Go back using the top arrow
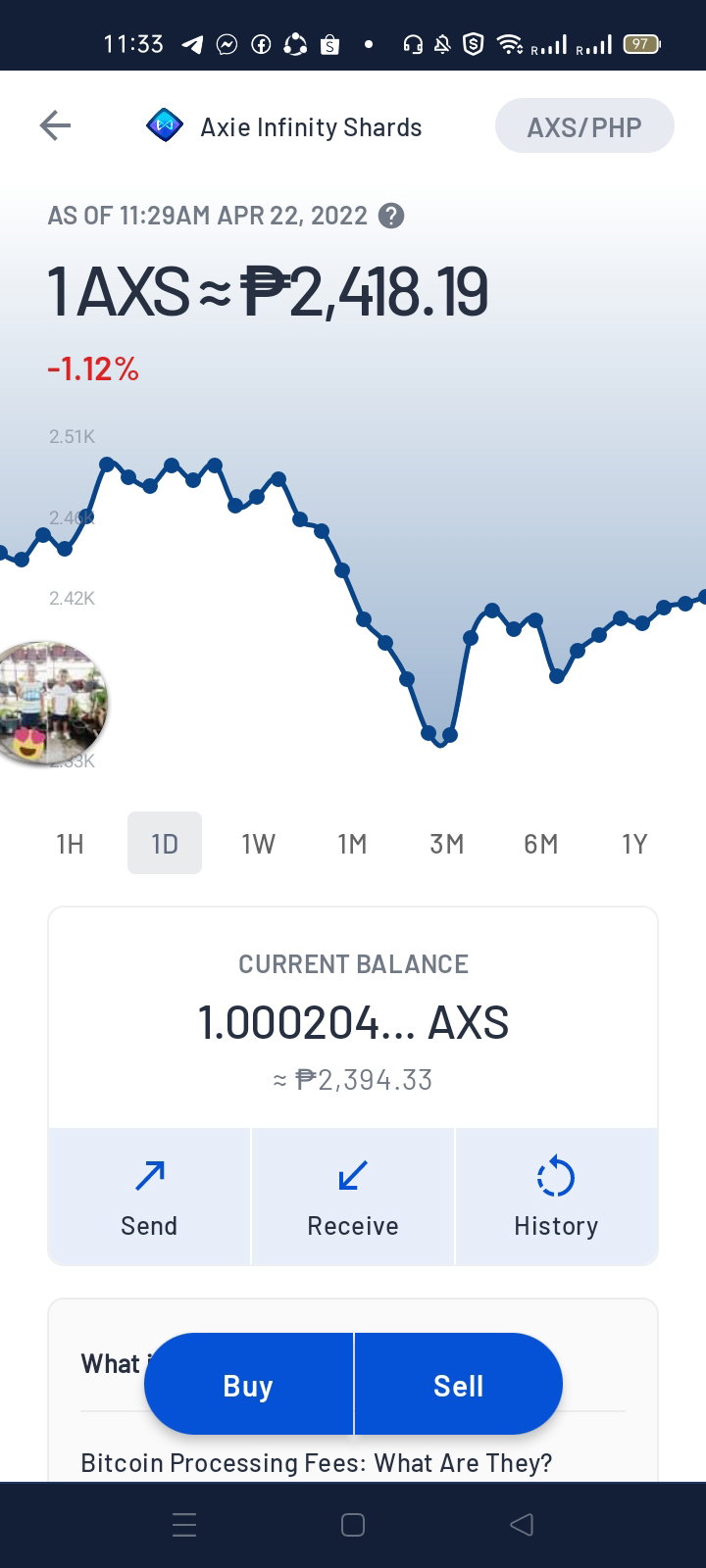The image size is (706, 1568). [55, 126]
